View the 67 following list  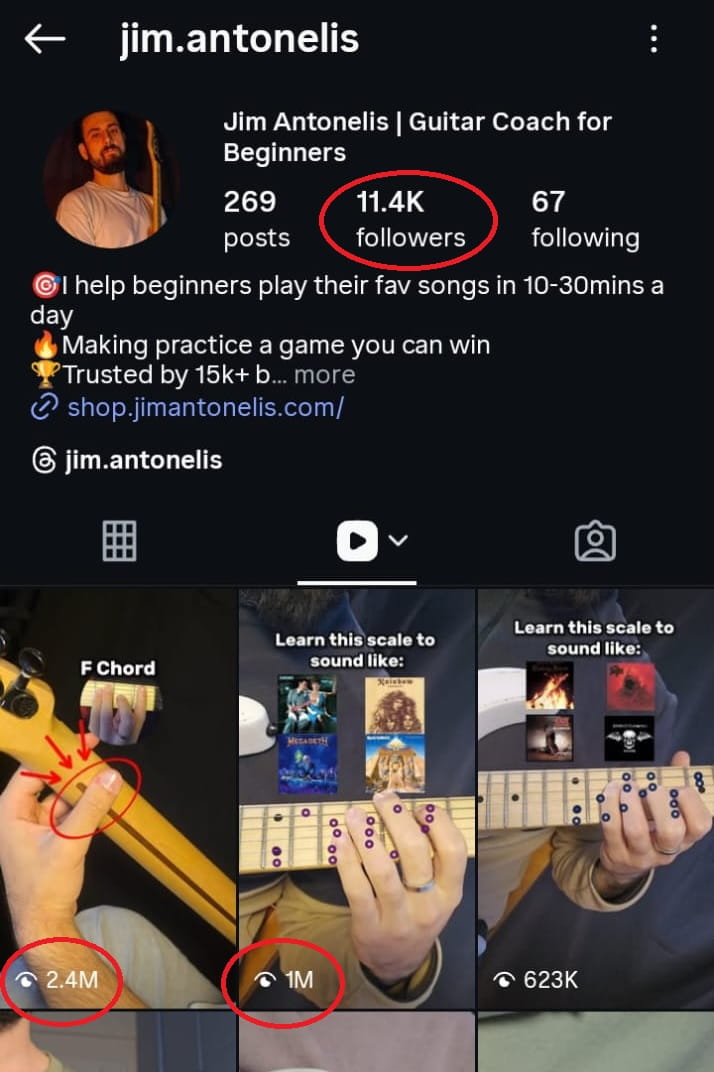pos(584,220)
